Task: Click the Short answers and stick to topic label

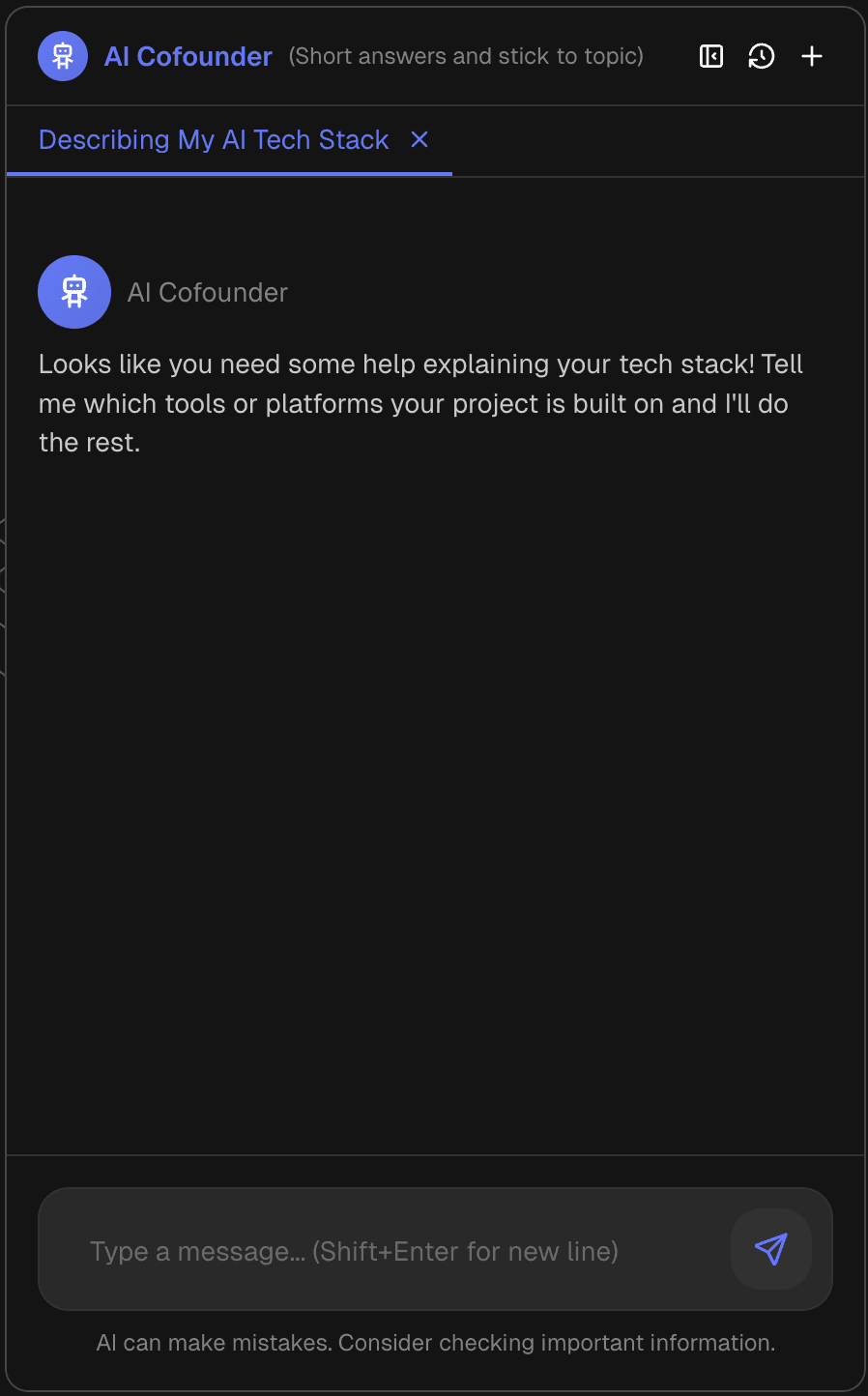Action: 465,56
